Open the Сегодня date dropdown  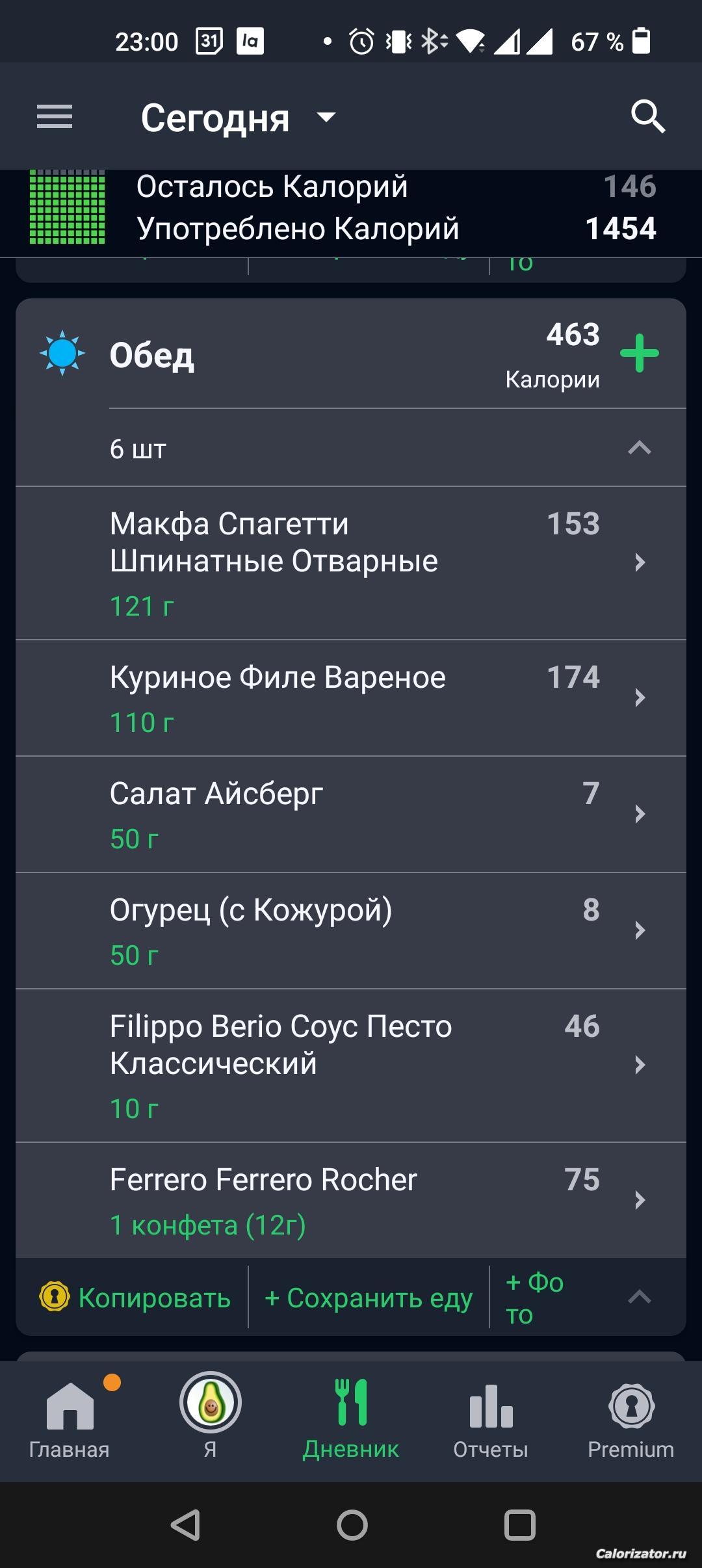237,118
